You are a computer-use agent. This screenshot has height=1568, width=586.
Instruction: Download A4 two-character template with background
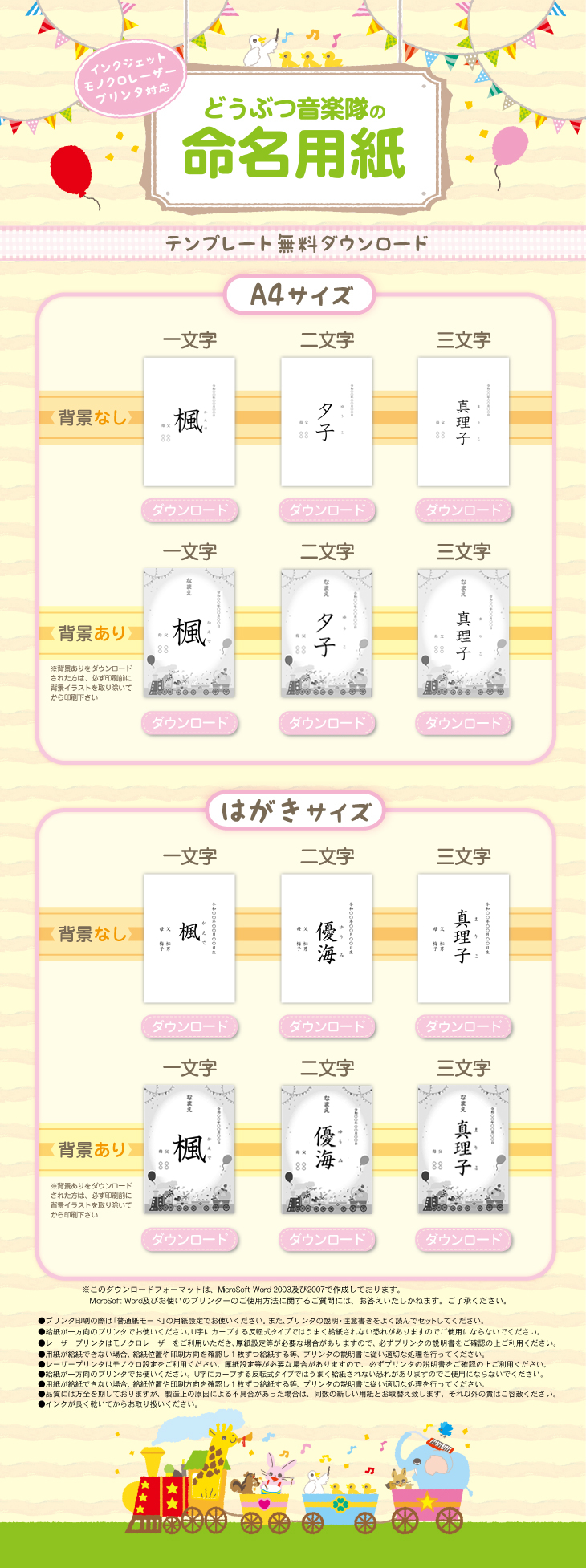(327, 723)
